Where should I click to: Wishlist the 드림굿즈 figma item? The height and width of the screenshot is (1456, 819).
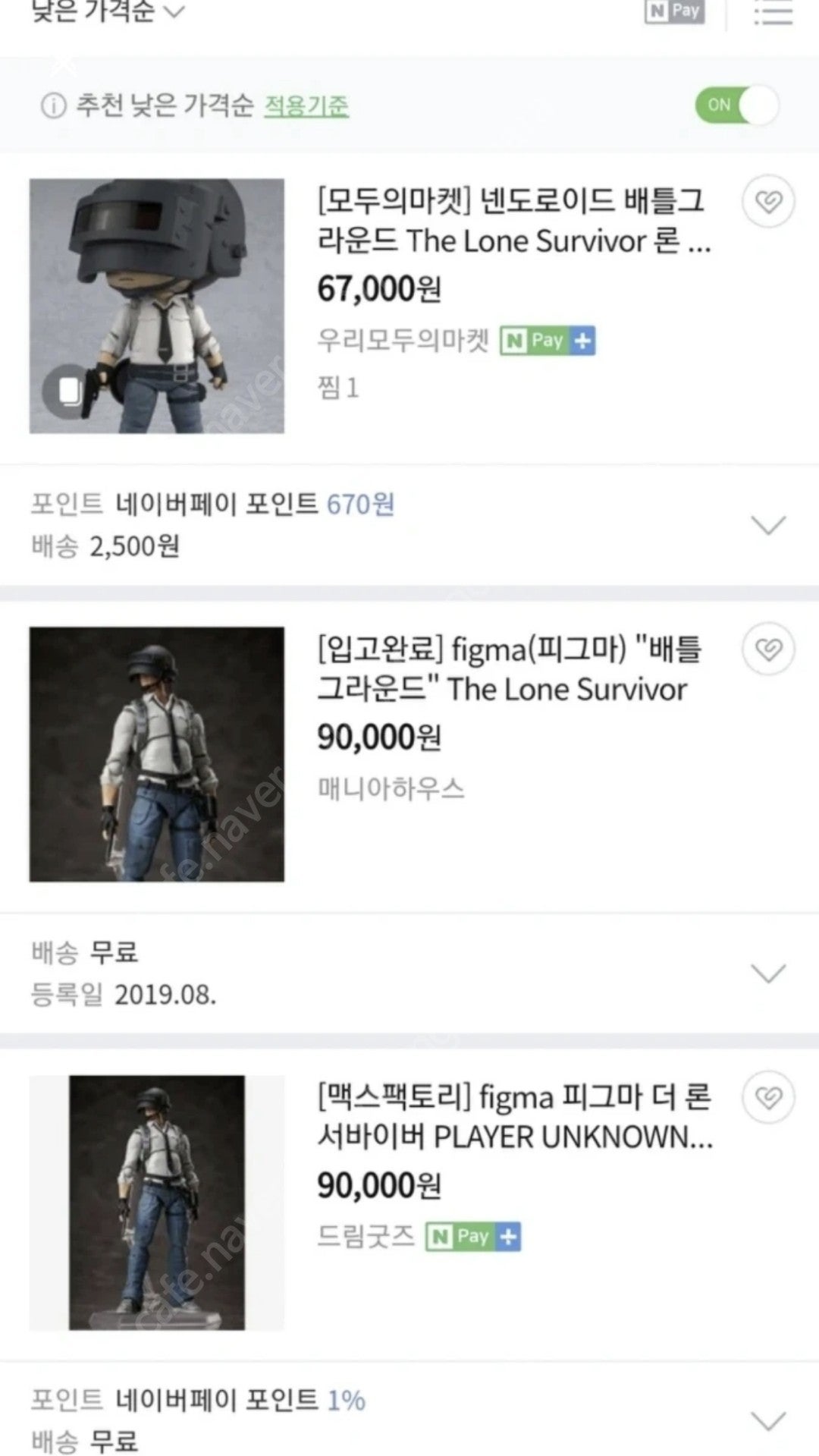coord(768,1097)
